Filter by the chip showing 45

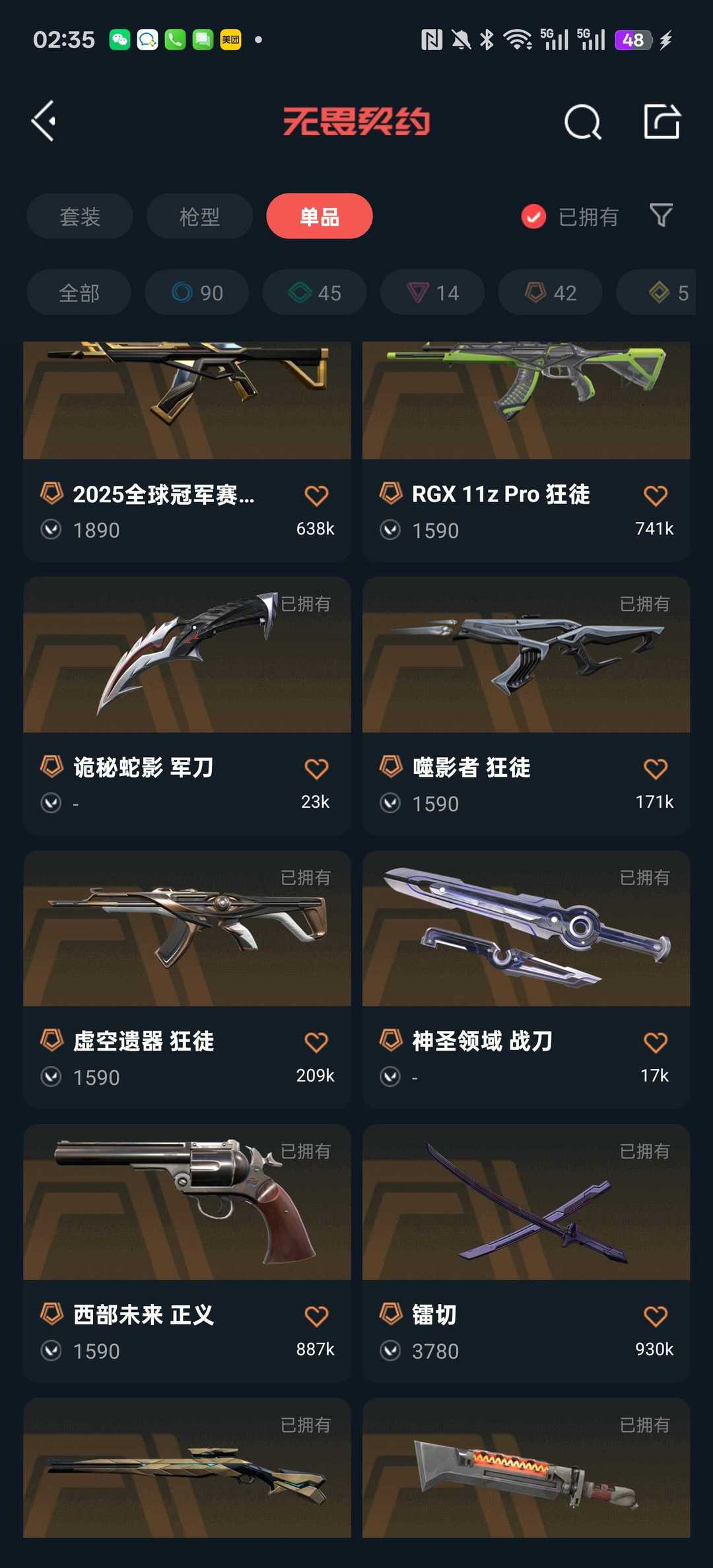click(315, 292)
